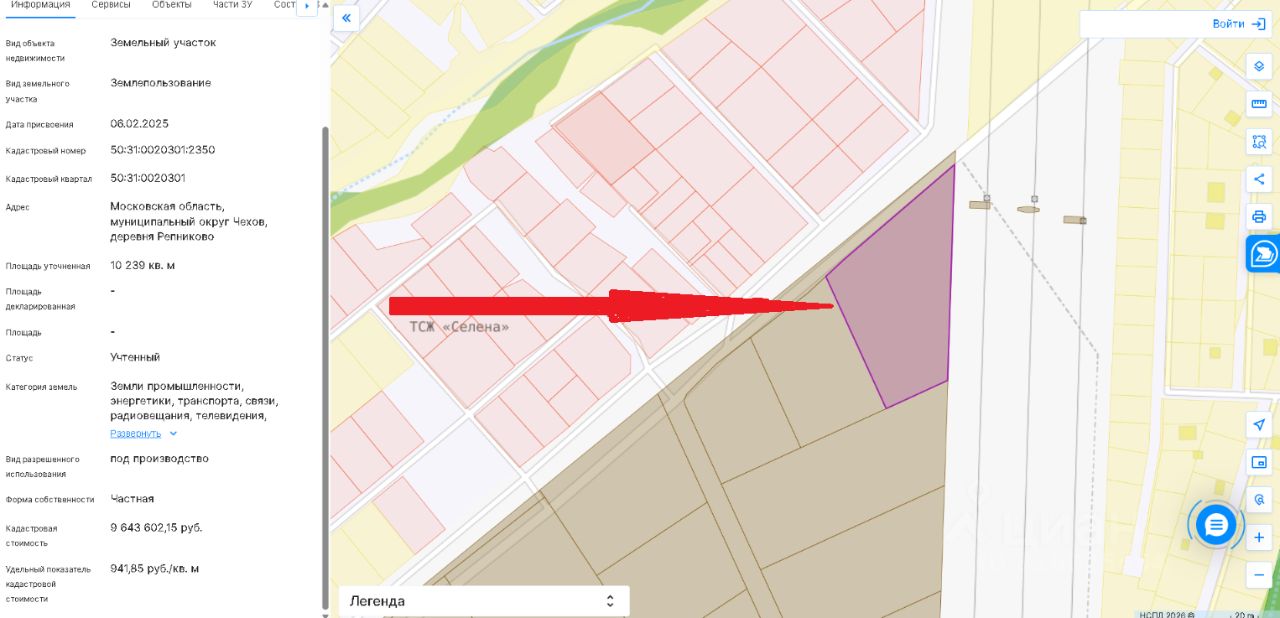Log in with the Войти button
This screenshot has width=1280, height=618.
coord(1238,24)
